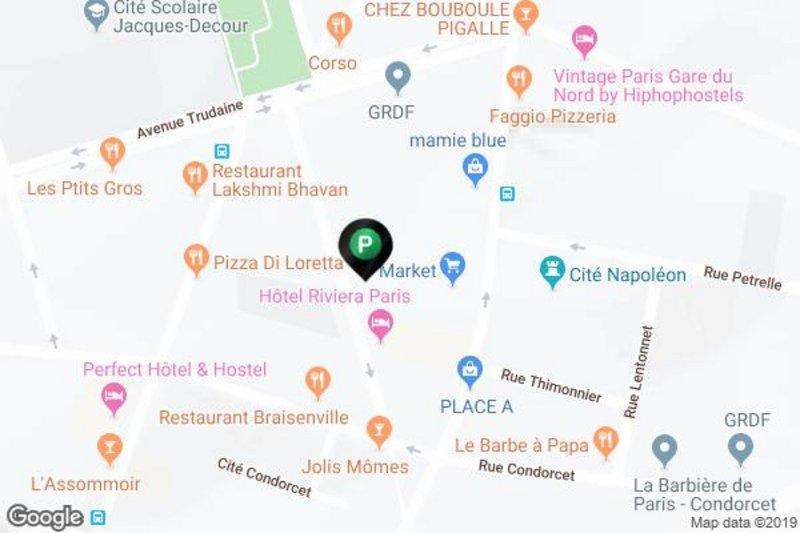
Task: Open the Perfect Hôtel & Hostel marker
Action: coord(113,400)
